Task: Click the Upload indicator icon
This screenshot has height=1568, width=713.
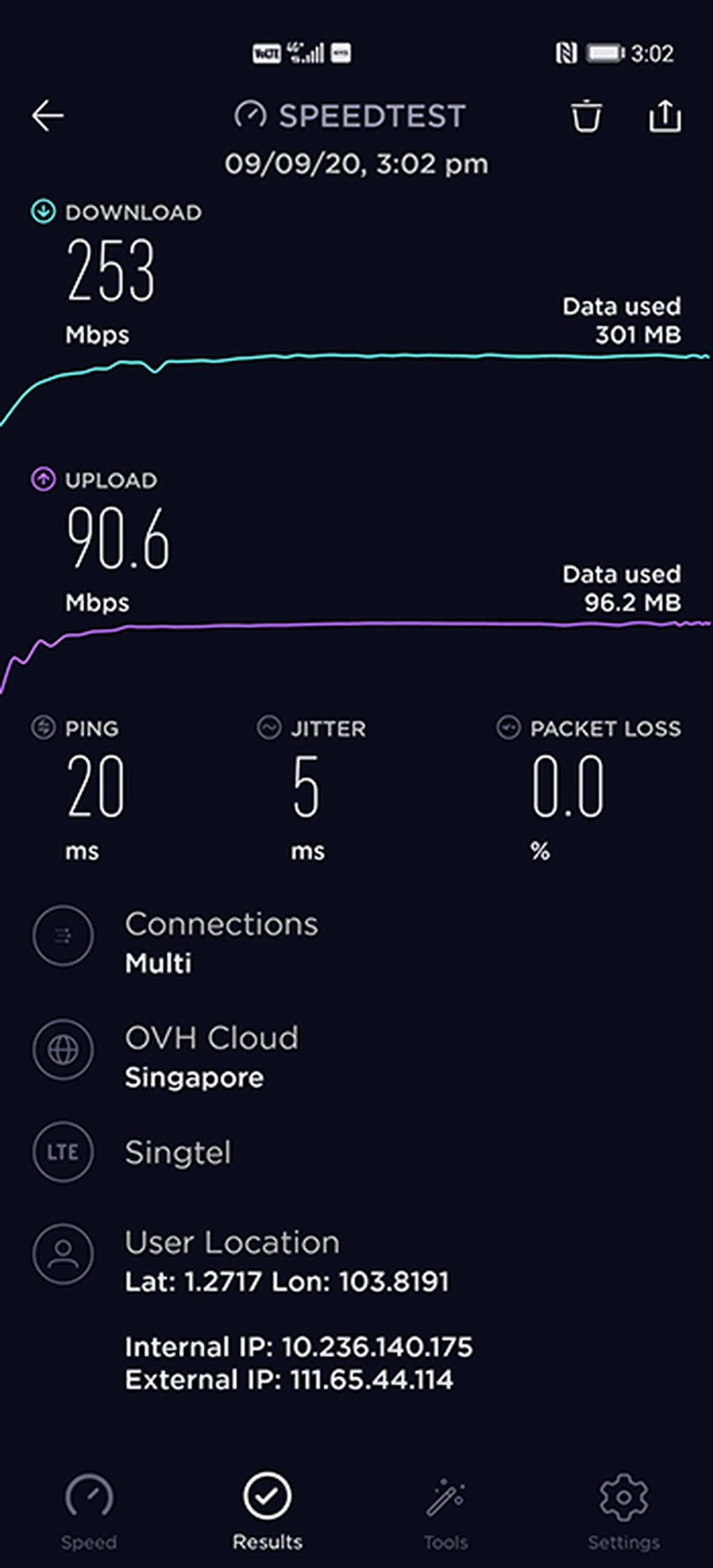Action: (43, 480)
